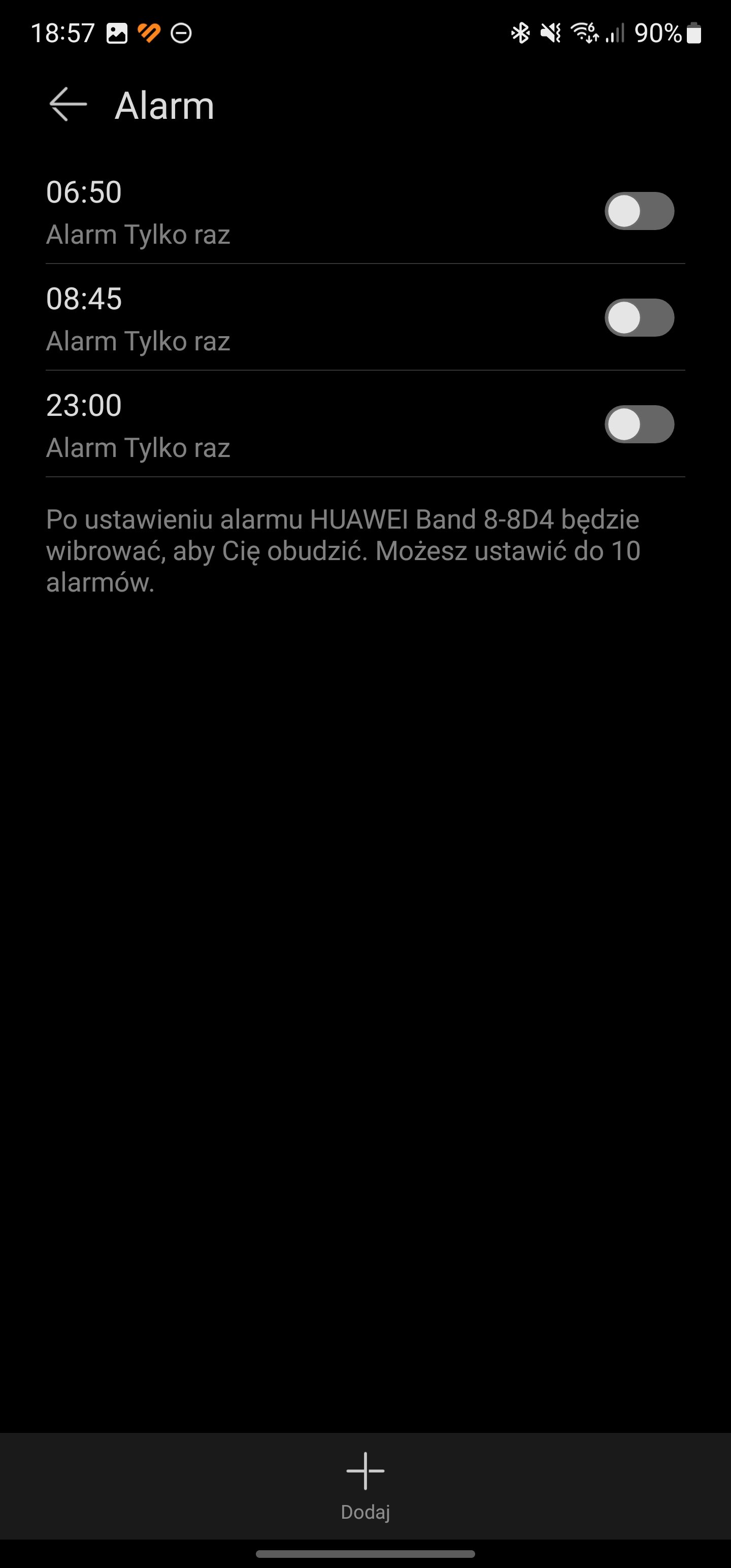Enable the 06:50 alarm switch
Screen dimensions: 731x1568
[639, 211]
